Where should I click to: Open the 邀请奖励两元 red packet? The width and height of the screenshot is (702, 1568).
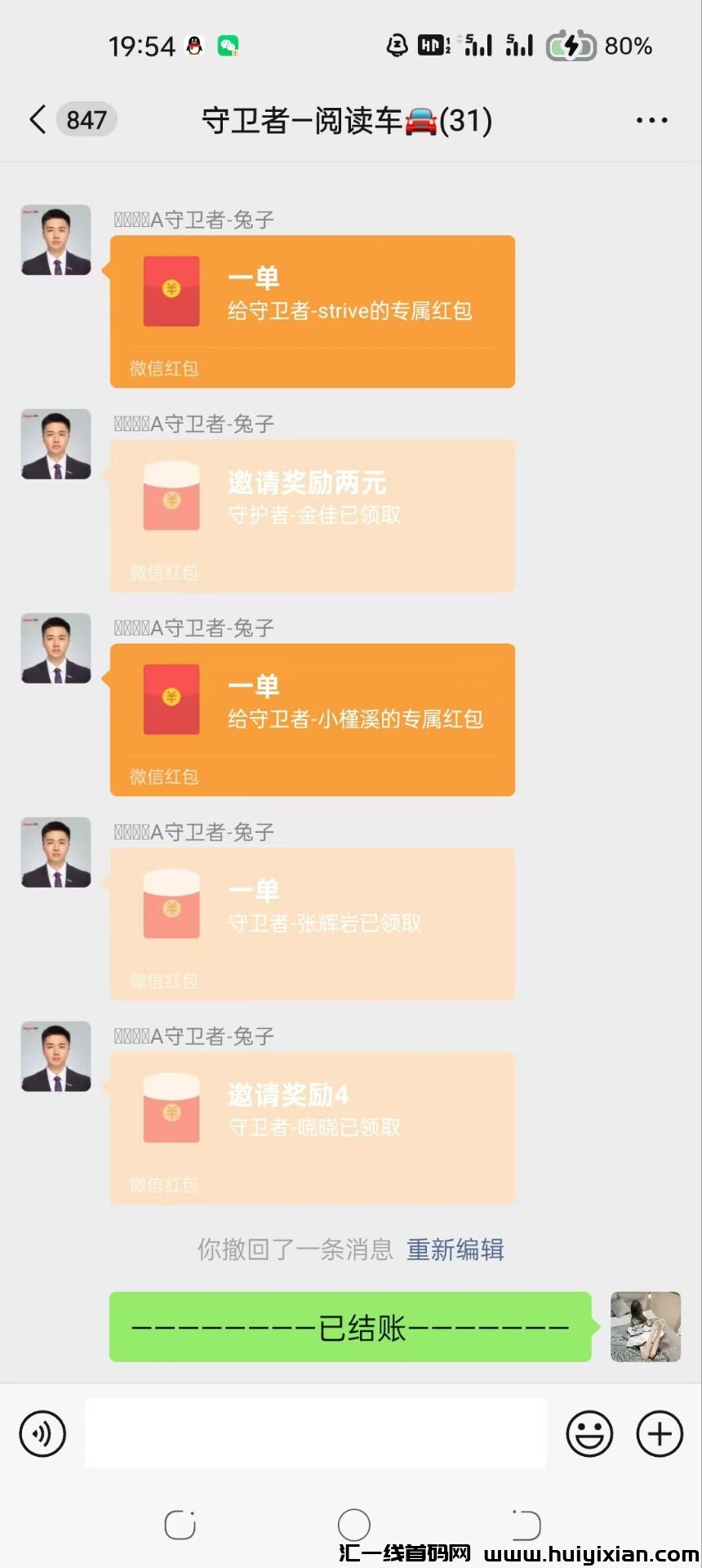312,514
